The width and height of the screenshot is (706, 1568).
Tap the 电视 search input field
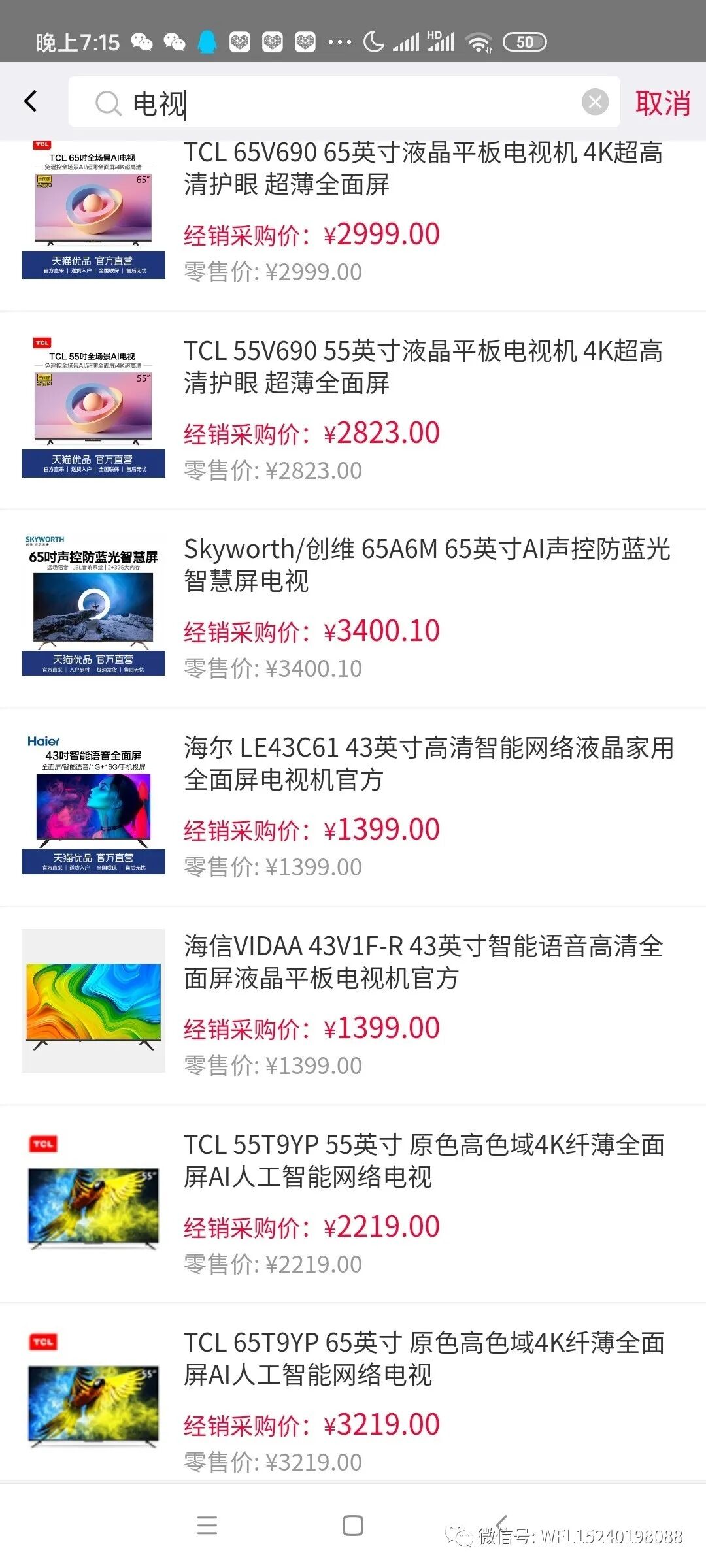[x=340, y=103]
